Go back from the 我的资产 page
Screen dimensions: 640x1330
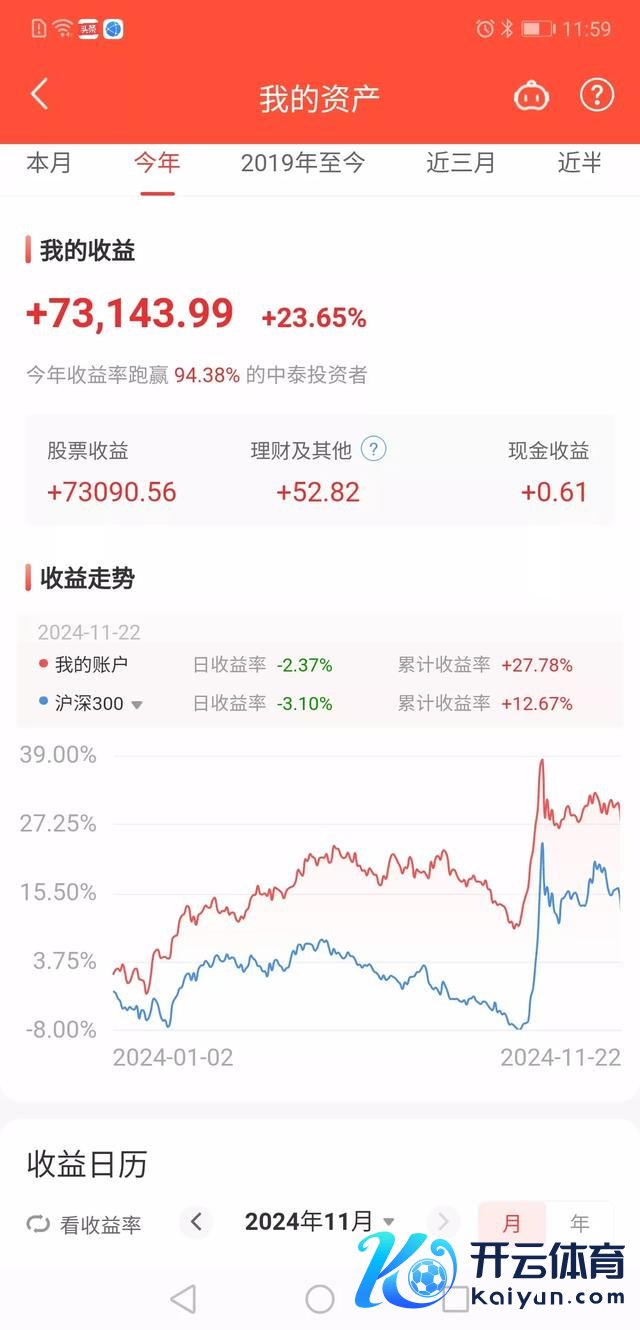[x=39, y=95]
